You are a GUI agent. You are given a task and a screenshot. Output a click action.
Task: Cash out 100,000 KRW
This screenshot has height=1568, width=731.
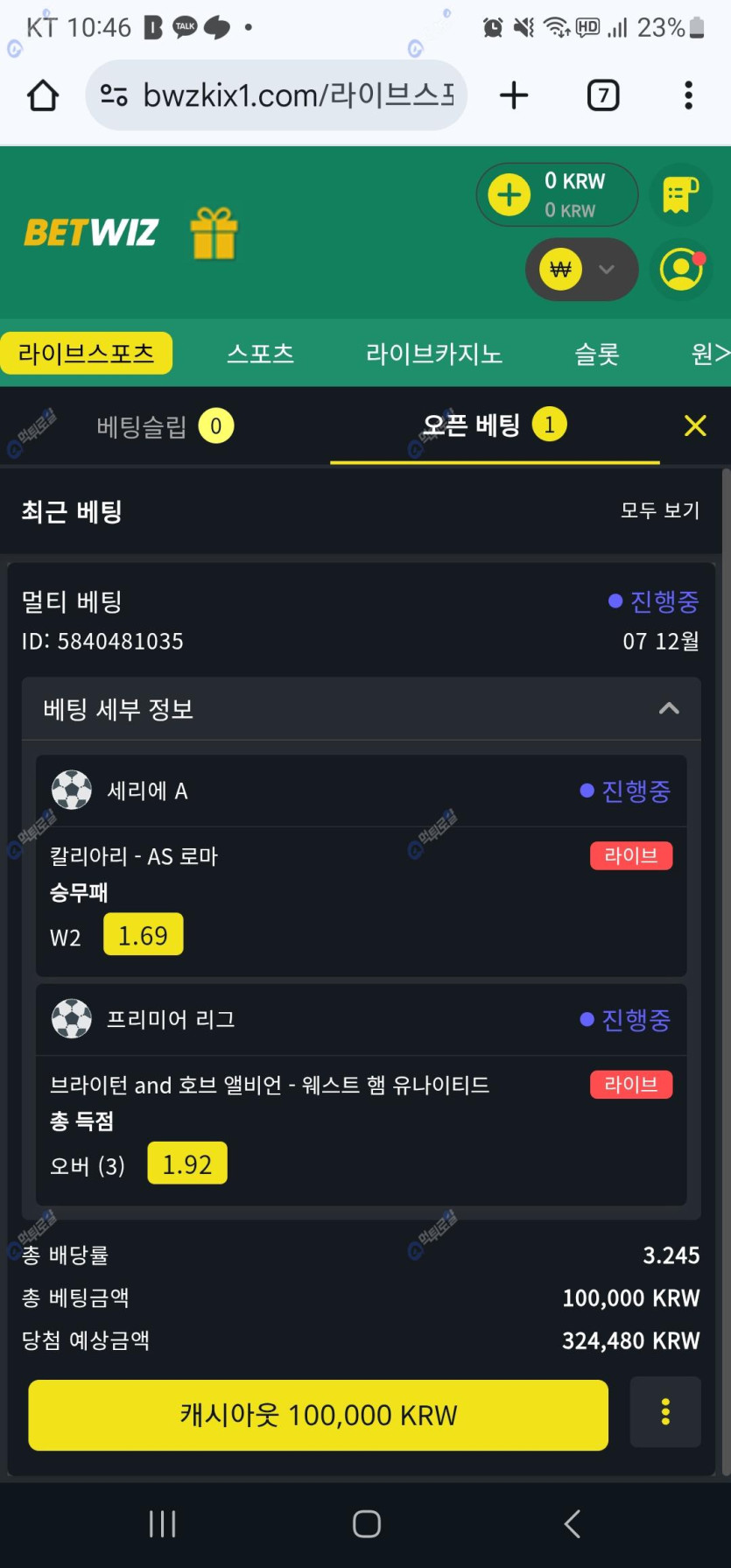point(318,1415)
